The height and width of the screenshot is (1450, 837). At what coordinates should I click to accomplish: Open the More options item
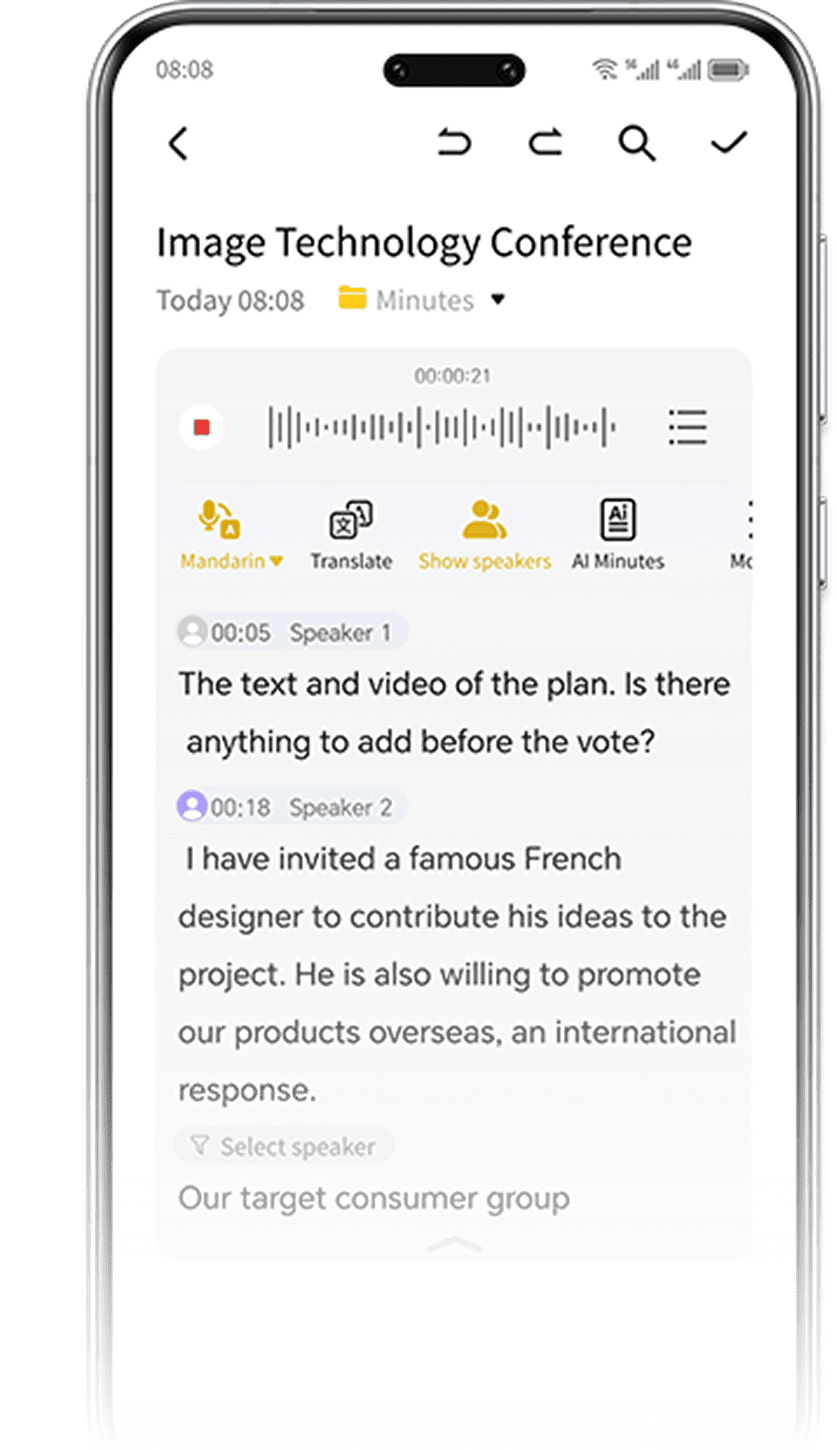[x=743, y=537]
